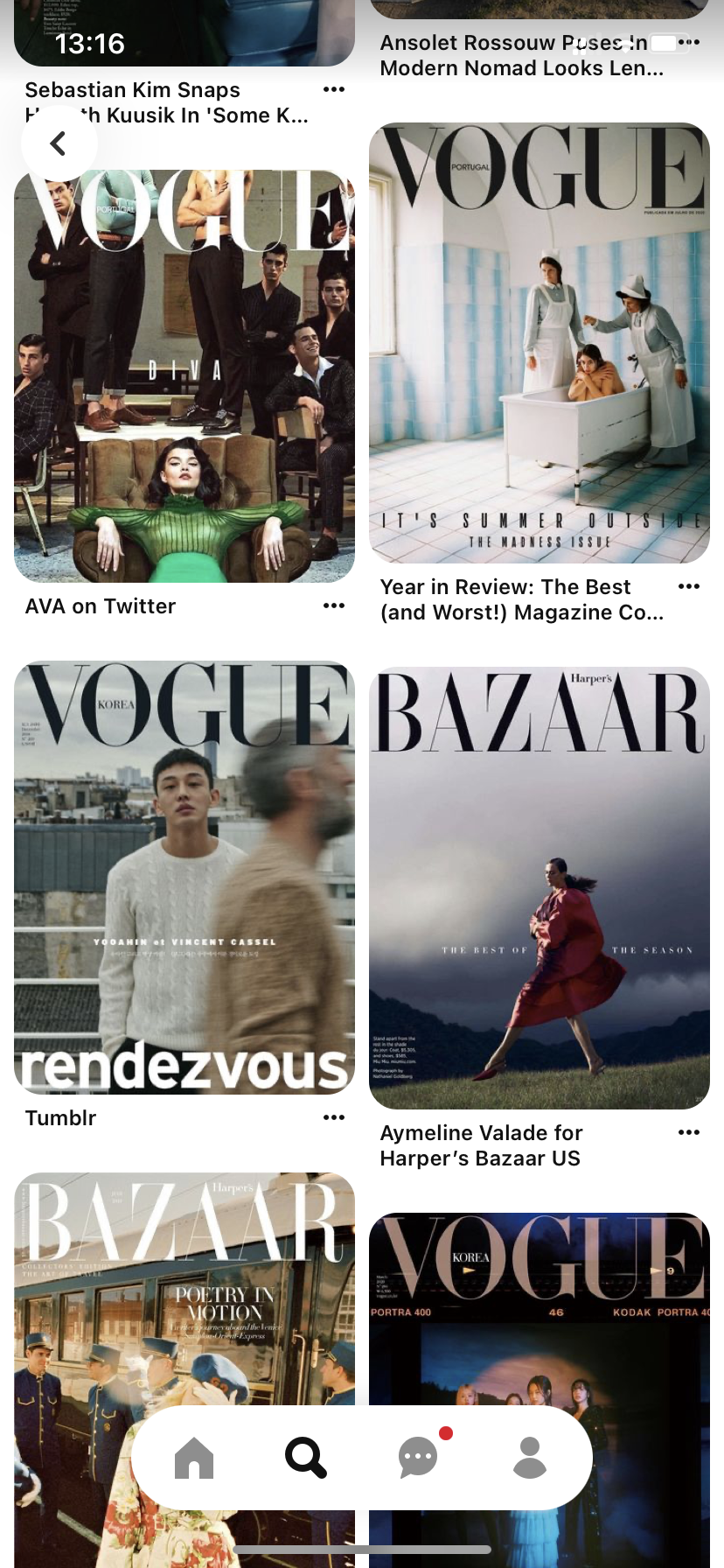Open the messages tab

click(x=418, y=1458)
